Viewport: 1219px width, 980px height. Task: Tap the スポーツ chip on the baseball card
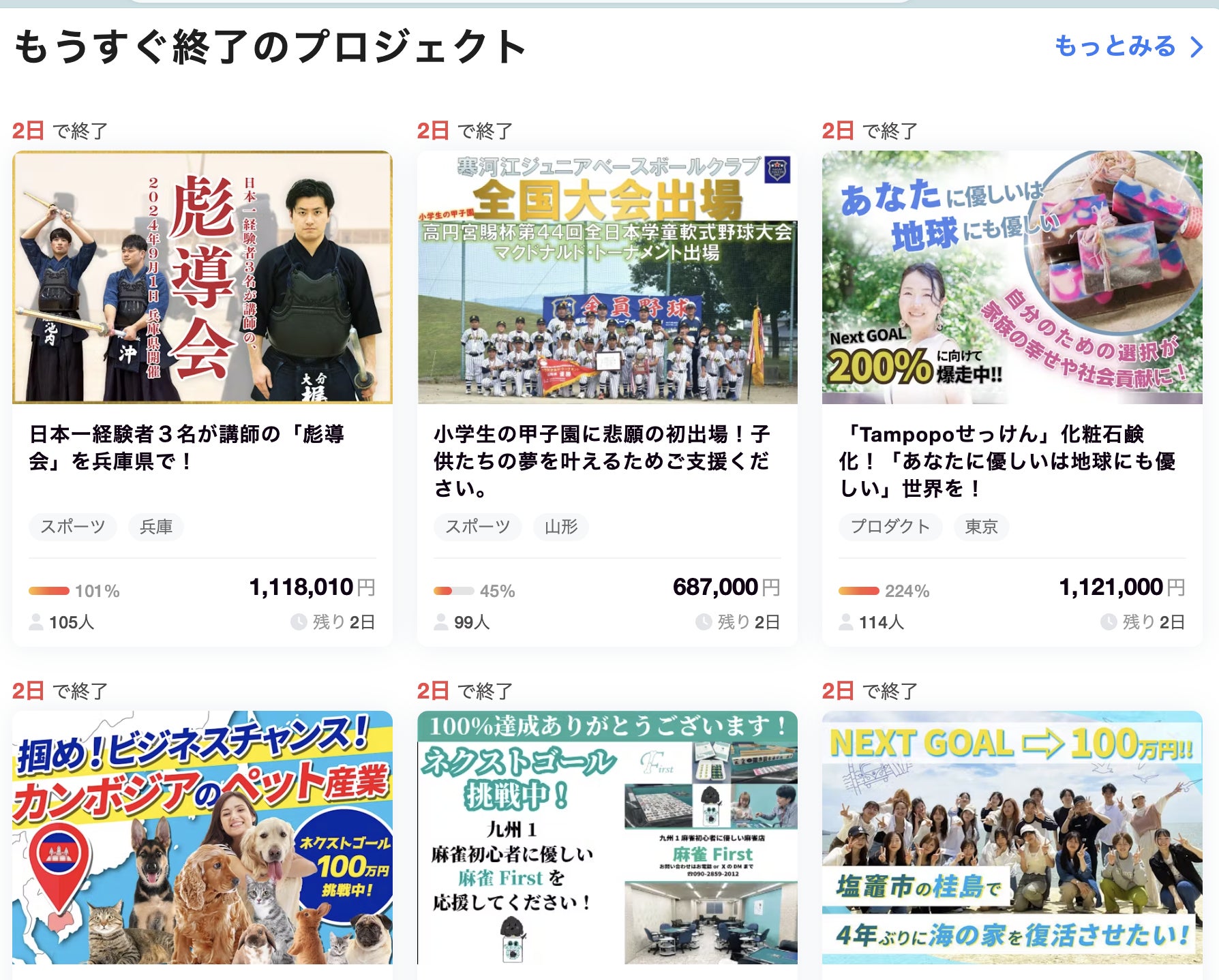[x=477, y=527]
